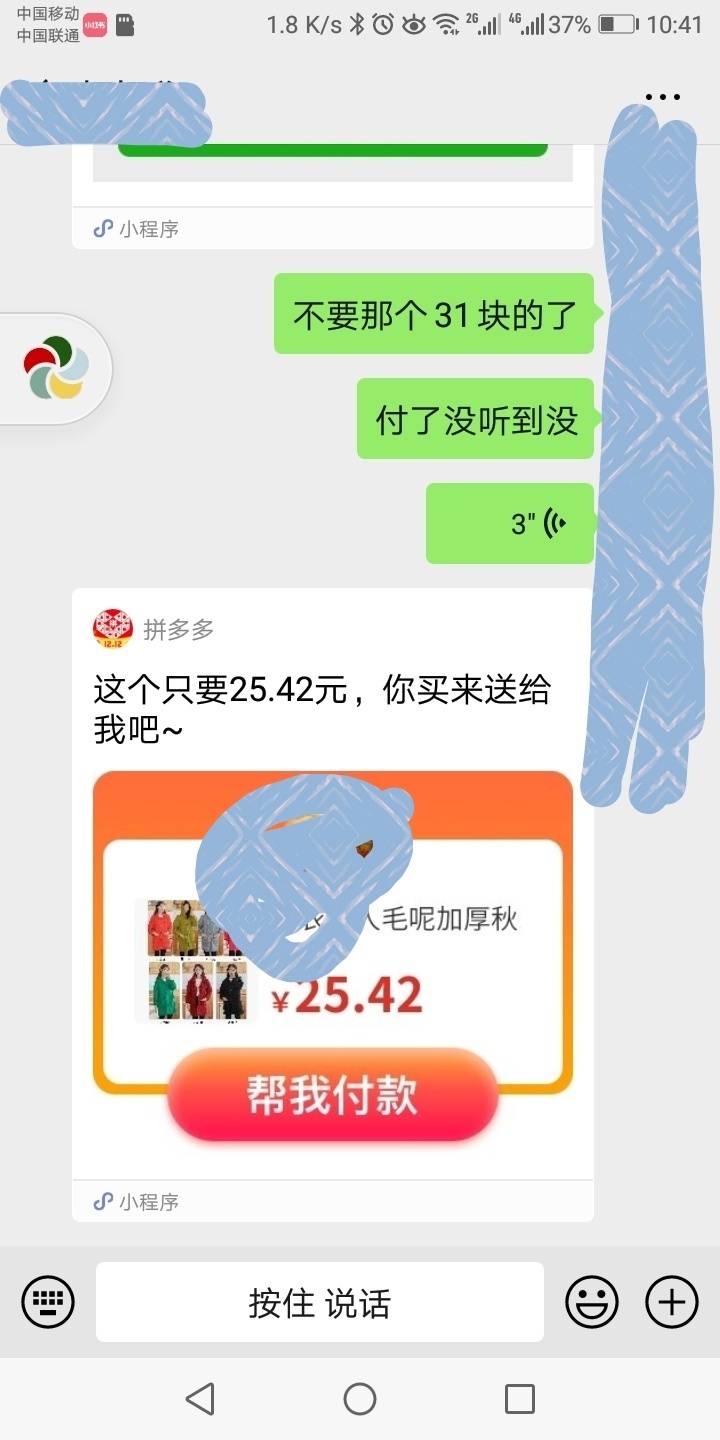Tap the system home button
Image resolution: width=720 pixels, height=1440 pixels.
[x=360, y=1398]
